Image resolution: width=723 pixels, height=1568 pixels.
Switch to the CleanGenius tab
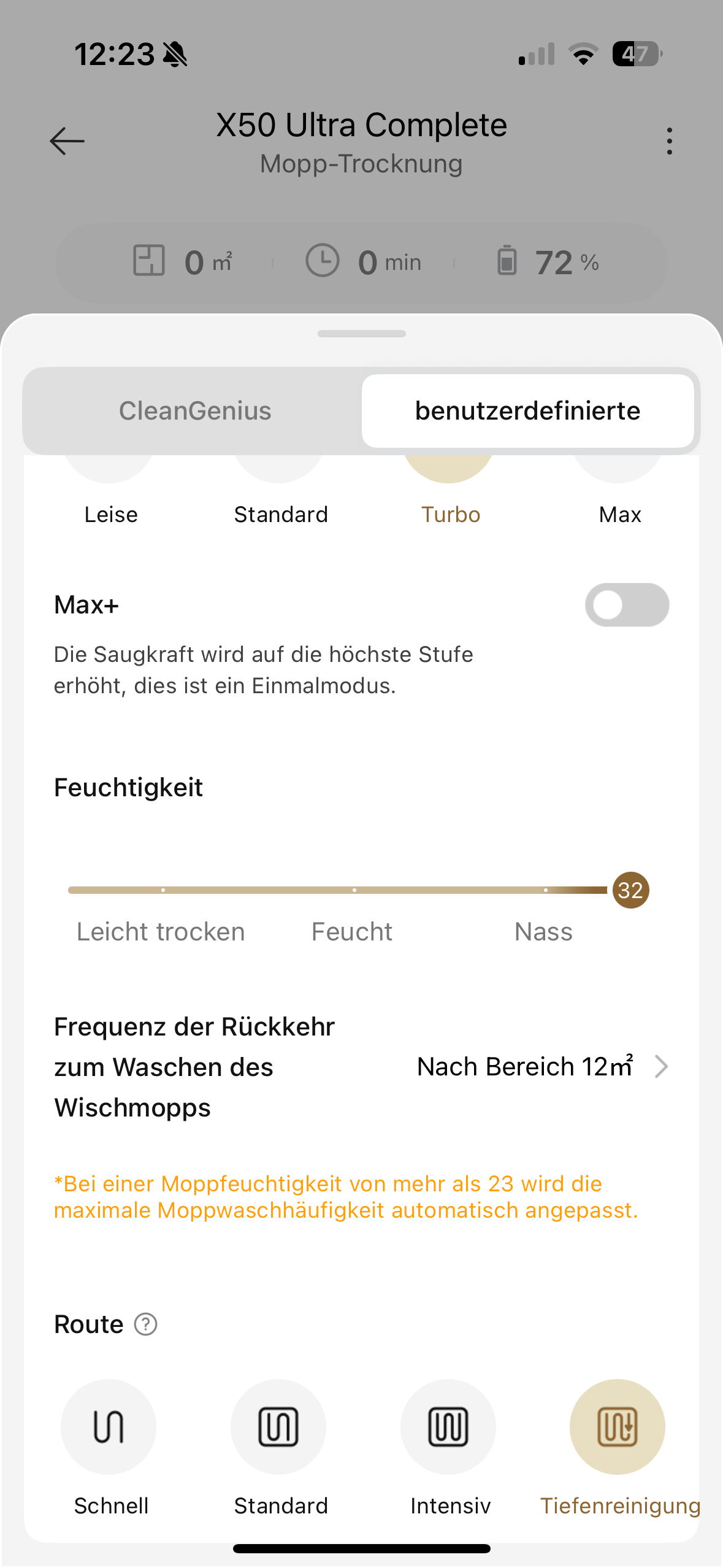click(x=194, y=410)
